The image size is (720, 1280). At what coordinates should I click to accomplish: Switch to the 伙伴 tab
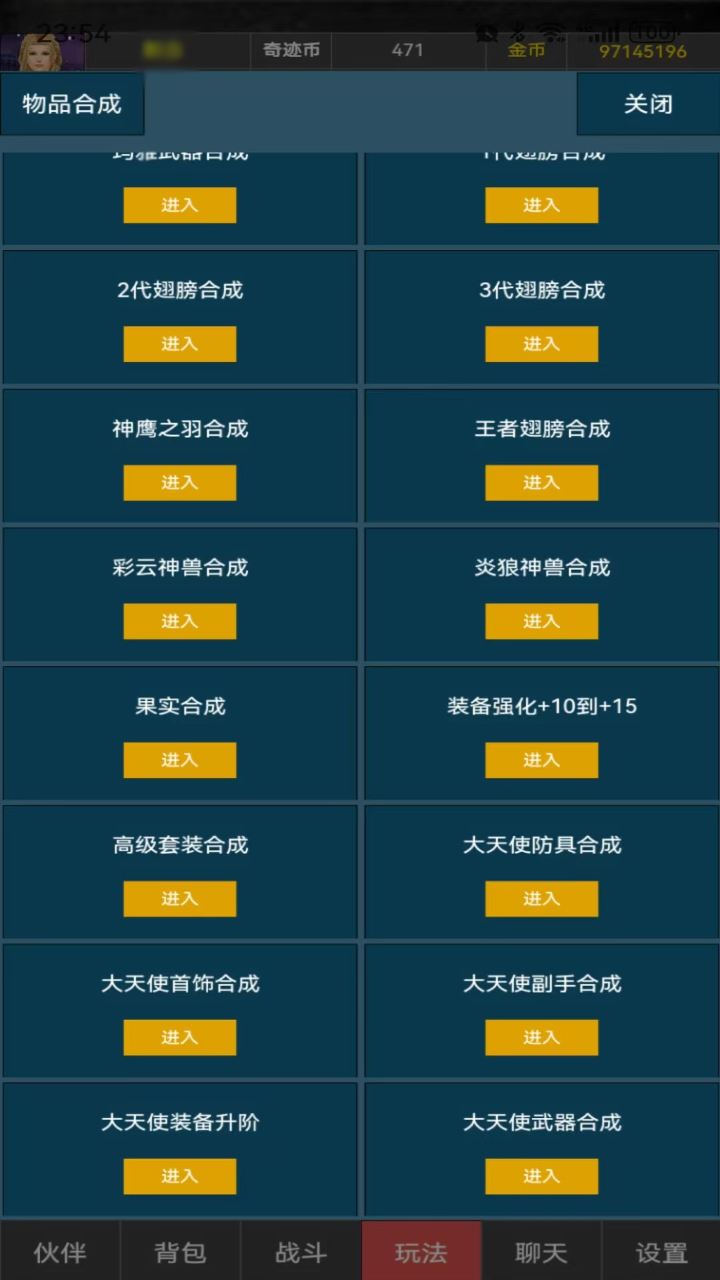pyautogui.click(x=60, y=1252)
